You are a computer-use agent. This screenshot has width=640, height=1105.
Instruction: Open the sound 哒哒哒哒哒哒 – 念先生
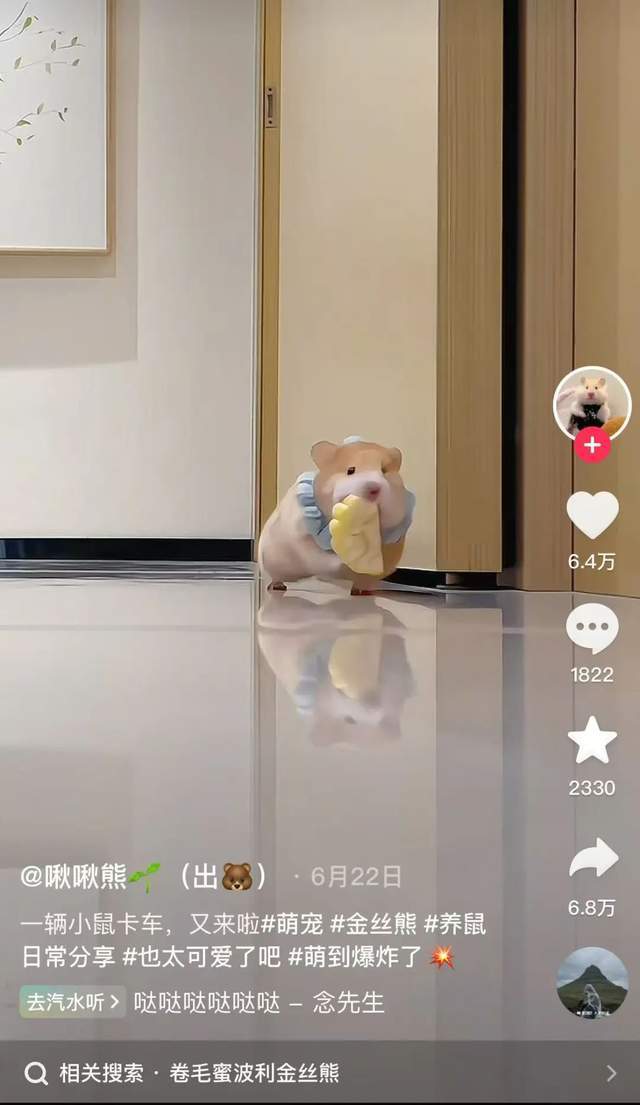click(x=259, y=1002)
